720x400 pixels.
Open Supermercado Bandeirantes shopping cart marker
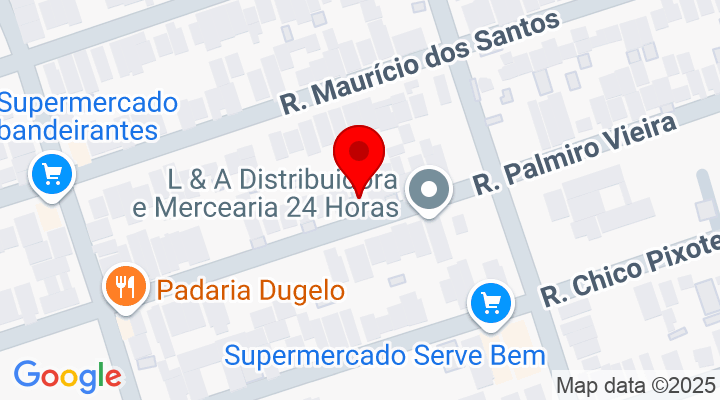tap(51, 176)
